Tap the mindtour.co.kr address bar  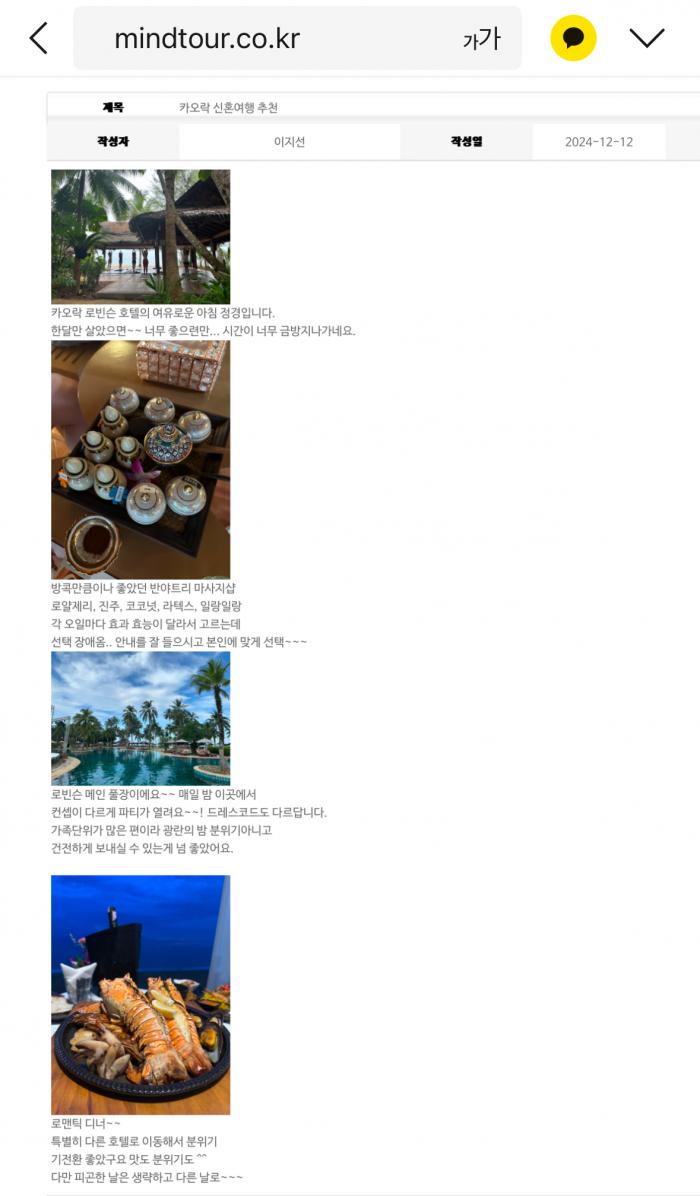[x=297, y=38]
